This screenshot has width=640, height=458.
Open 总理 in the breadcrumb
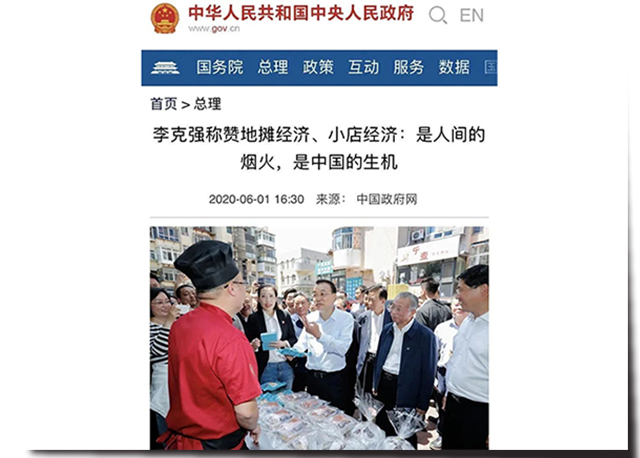coord(207,104)
